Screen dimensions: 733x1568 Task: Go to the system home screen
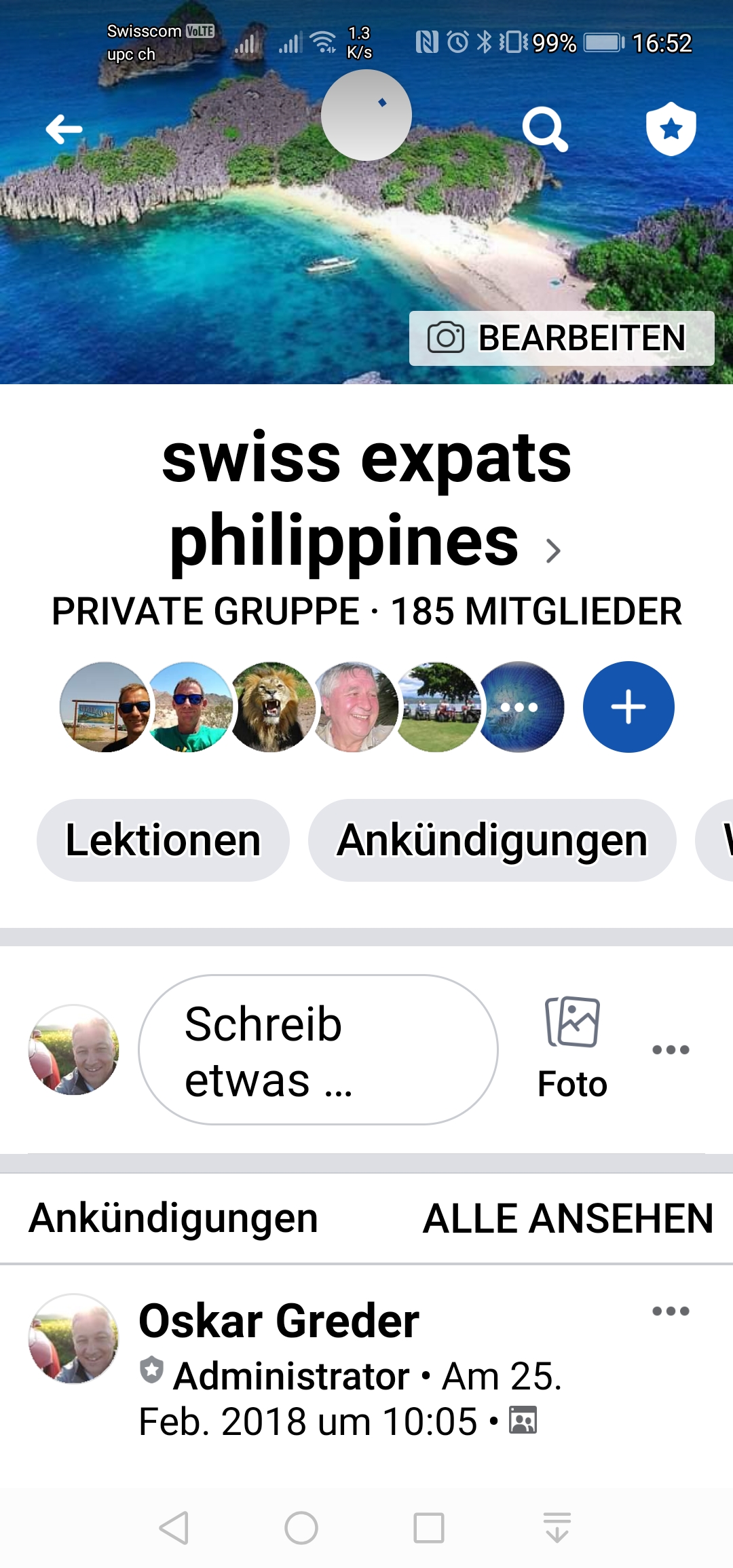tap(301, 1529)
